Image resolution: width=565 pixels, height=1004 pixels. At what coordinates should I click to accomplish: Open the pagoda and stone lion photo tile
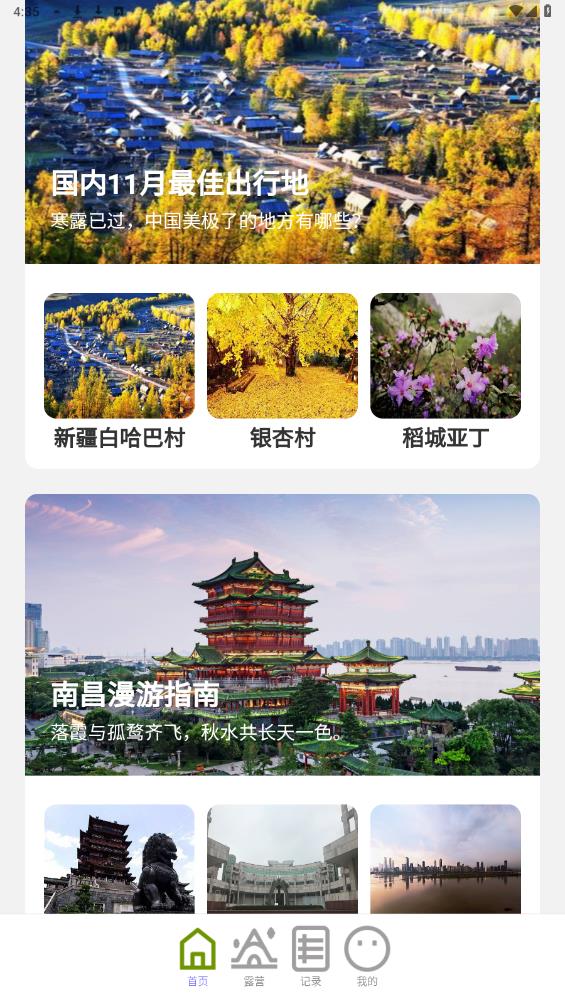(x=119, y=859)
